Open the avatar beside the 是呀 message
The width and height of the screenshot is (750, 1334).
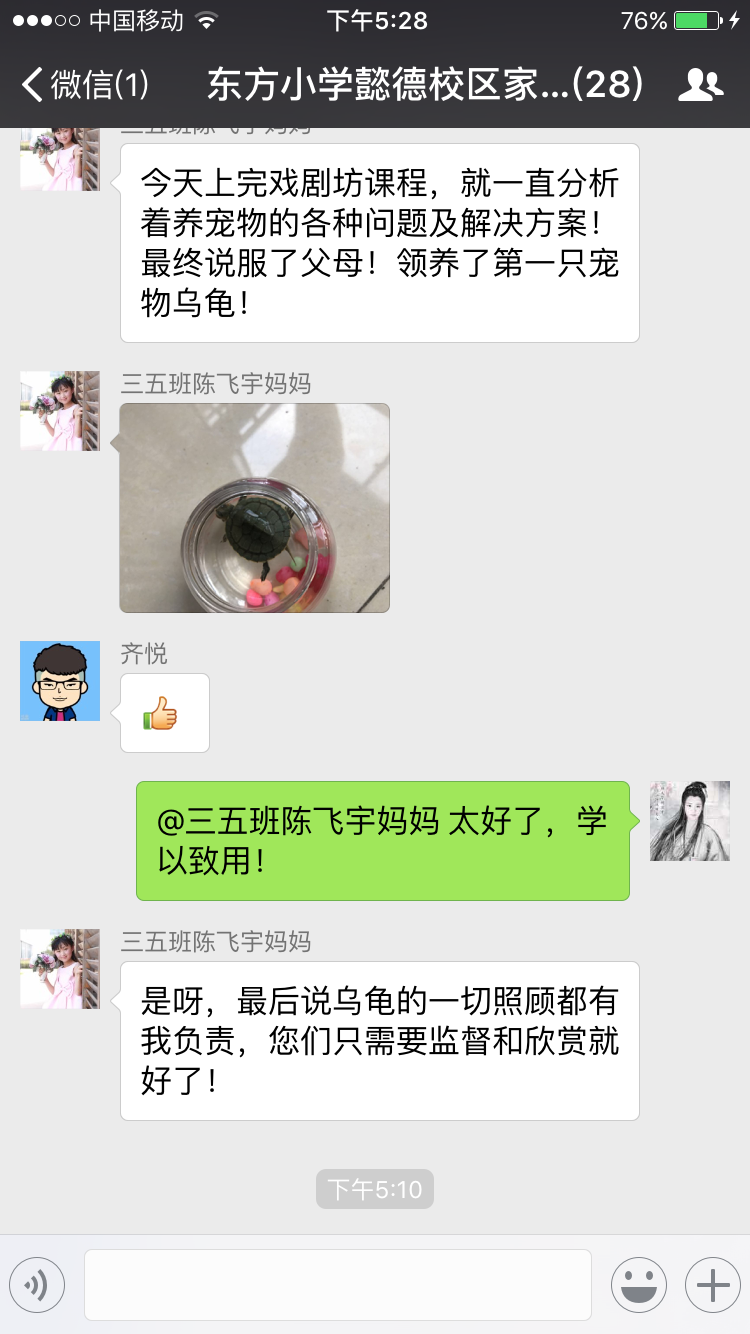click(60, 969)
